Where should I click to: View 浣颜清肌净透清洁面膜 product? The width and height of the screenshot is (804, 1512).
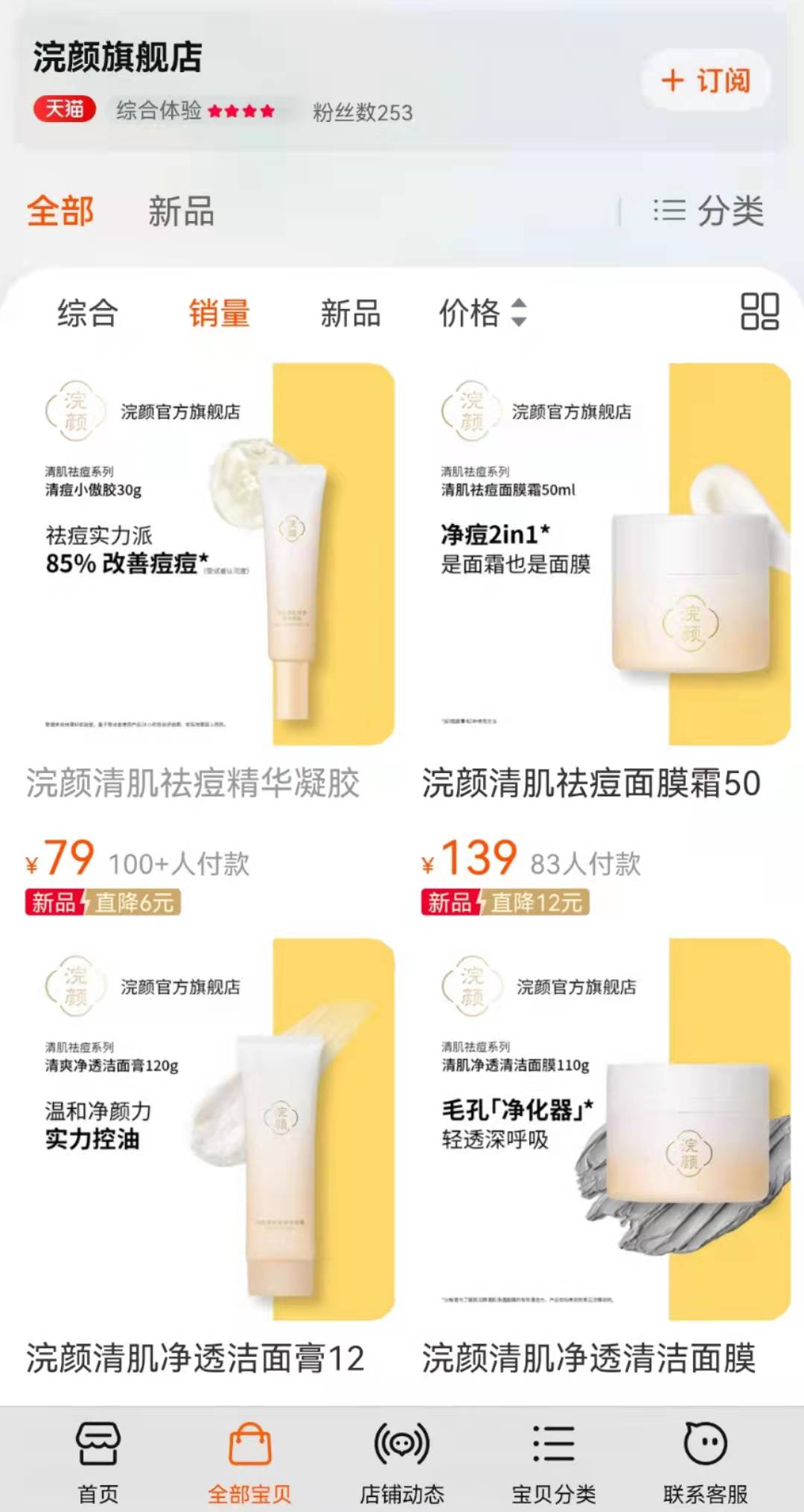click(x=605, y=1131)
